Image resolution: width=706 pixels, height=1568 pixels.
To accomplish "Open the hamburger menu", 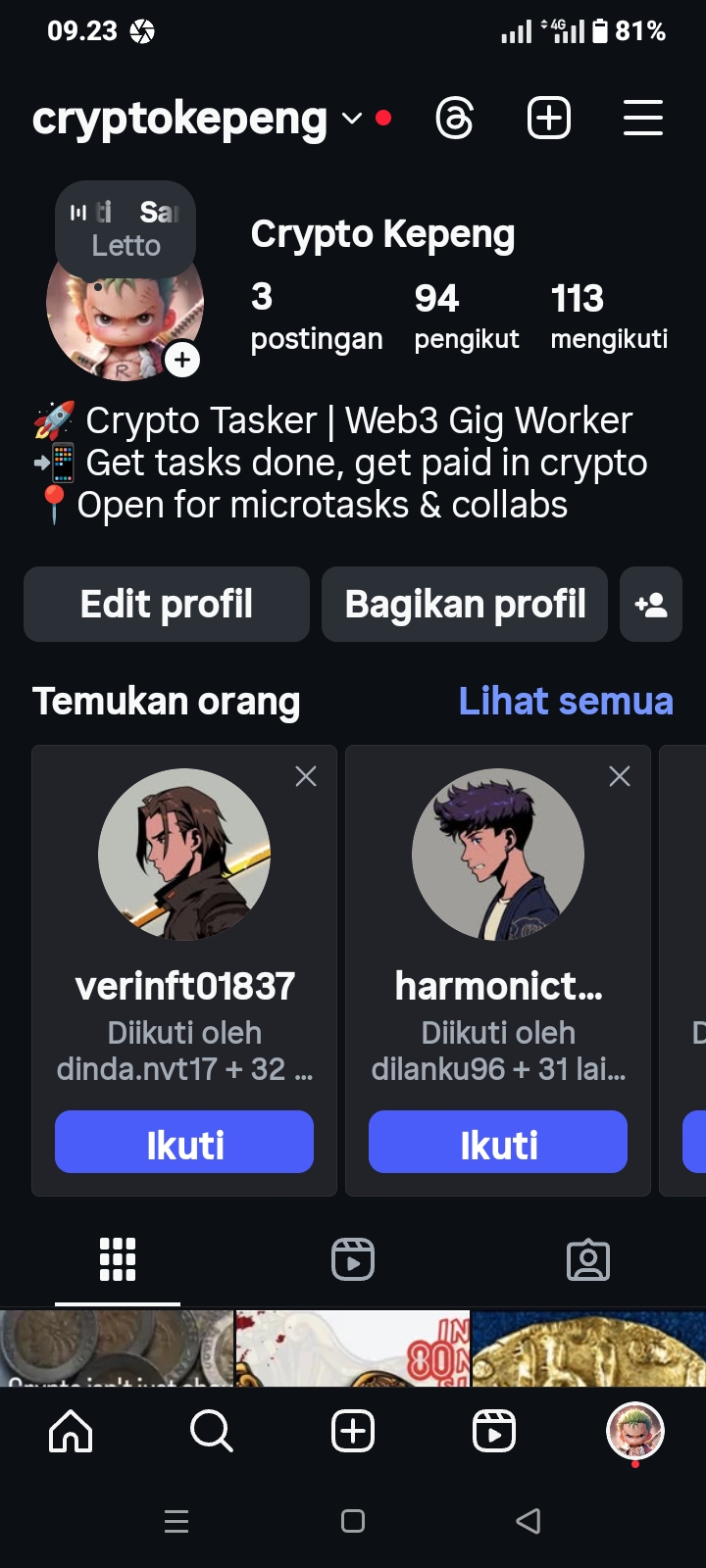I will tap(643, 119).
